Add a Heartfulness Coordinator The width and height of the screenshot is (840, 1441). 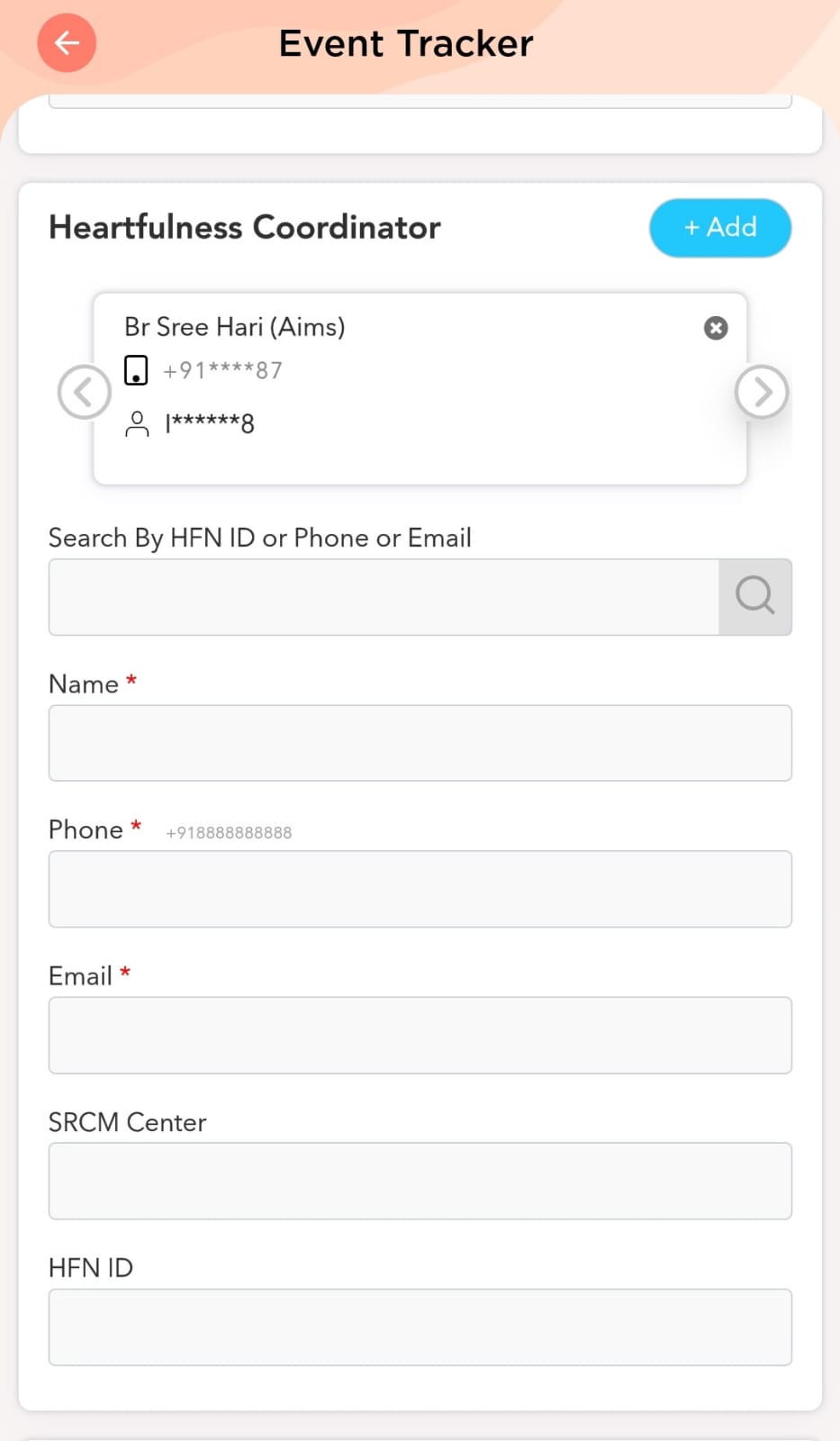coord(719,228)
